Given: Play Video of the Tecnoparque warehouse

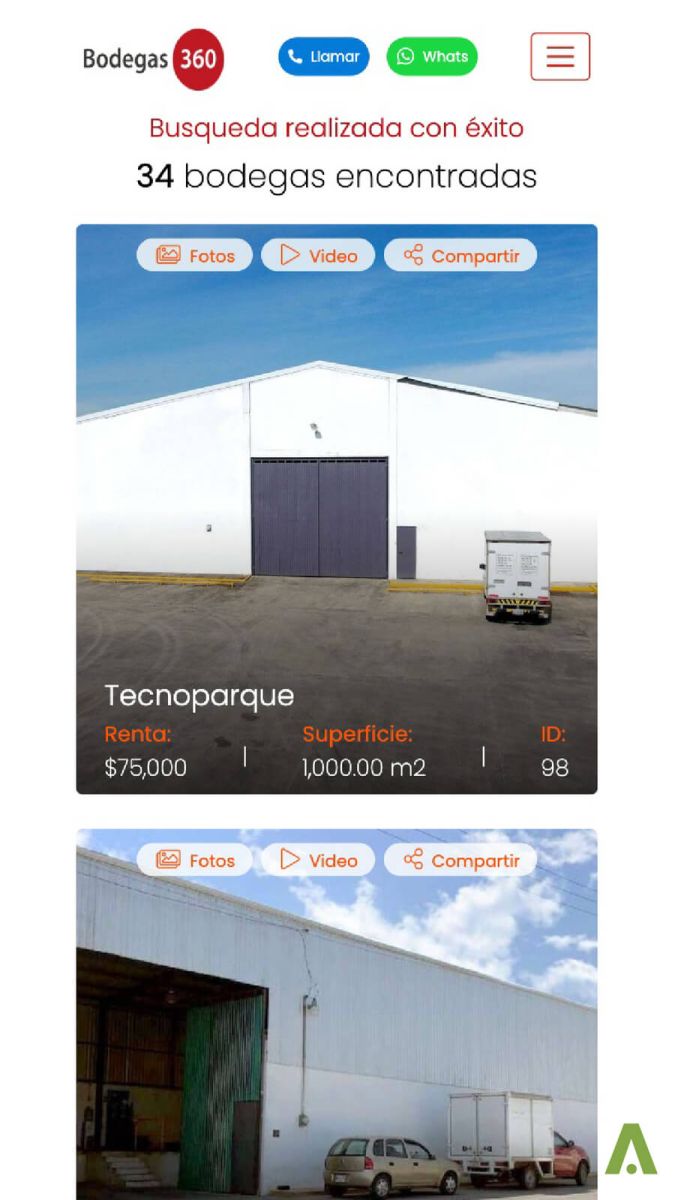Looking at the screenshot, I should tap(318, 256).
